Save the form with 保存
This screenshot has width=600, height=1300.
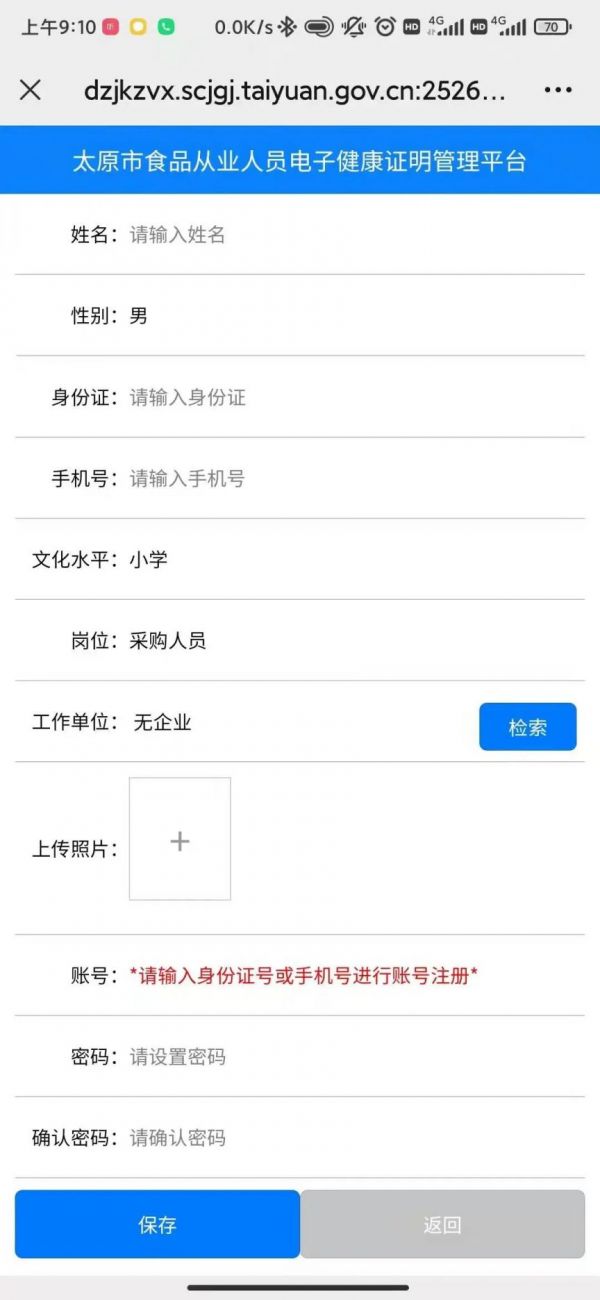click(x=157, y=1224)
